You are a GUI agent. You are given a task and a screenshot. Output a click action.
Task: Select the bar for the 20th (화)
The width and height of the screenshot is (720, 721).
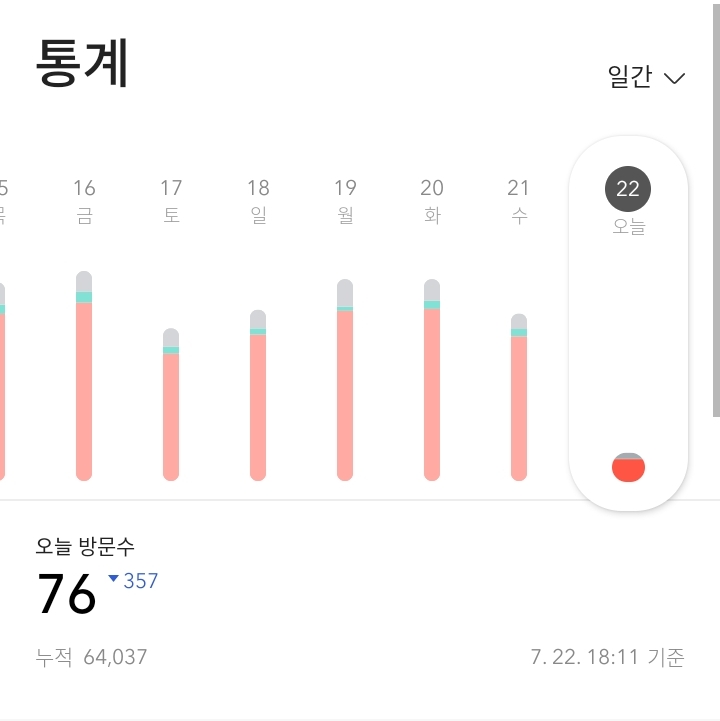[432, 380]
